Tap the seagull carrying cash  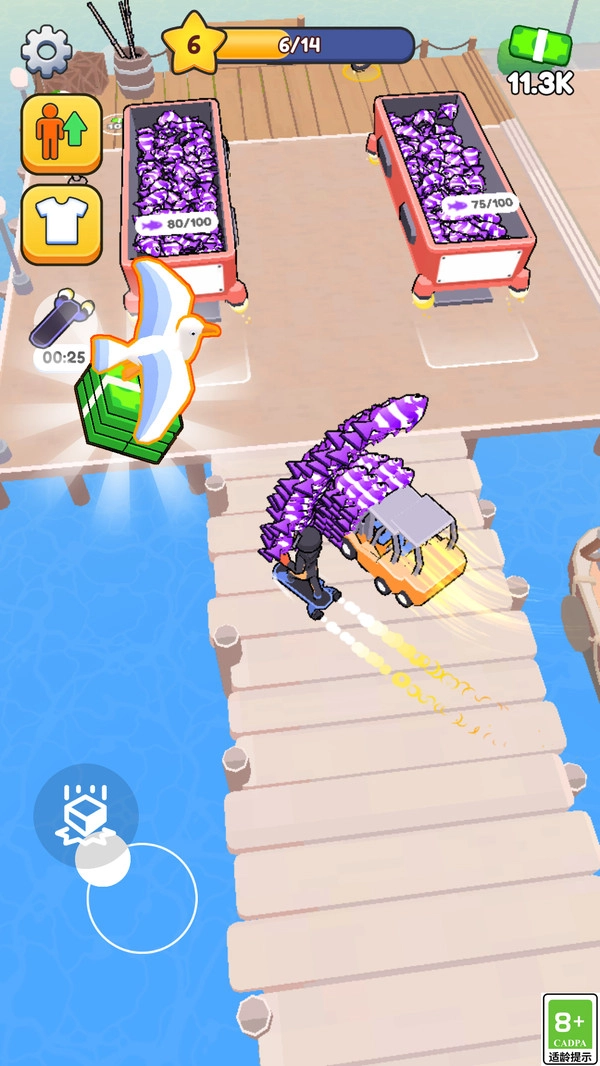click(156, 348)
